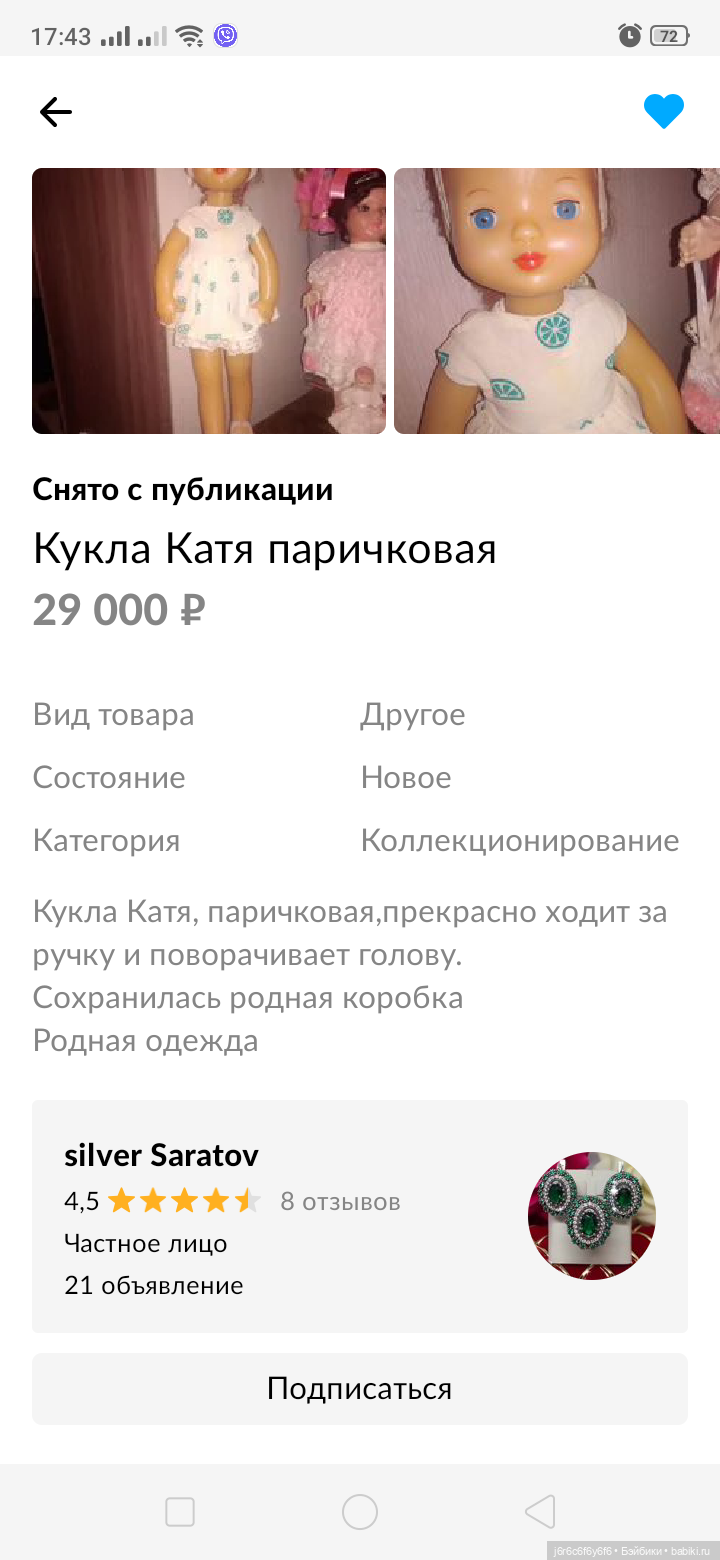
Task: Open seller silver Saratov's profile card
Action: pyautogui.click(x=359, y=1216)
